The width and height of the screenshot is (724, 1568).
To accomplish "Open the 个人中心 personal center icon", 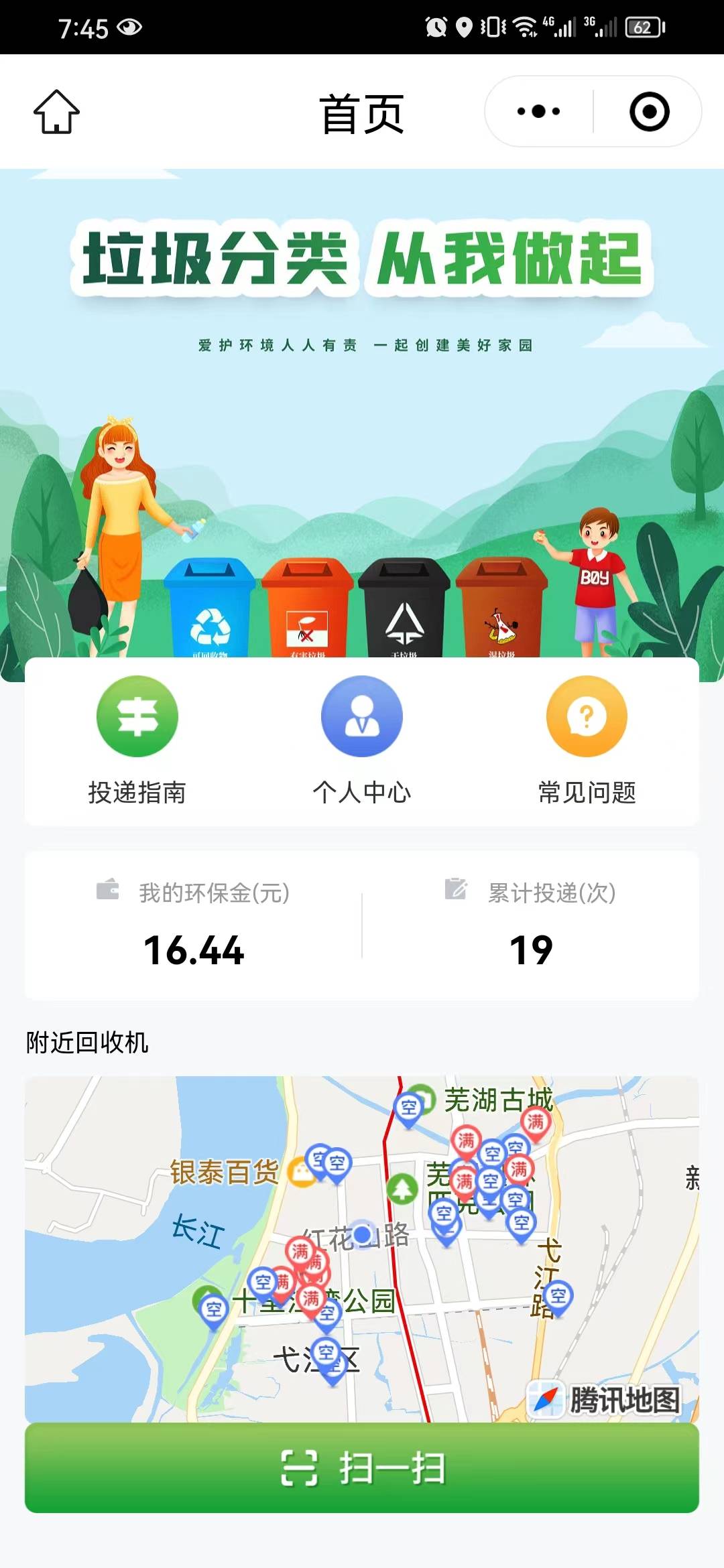I will coord(362,716).
